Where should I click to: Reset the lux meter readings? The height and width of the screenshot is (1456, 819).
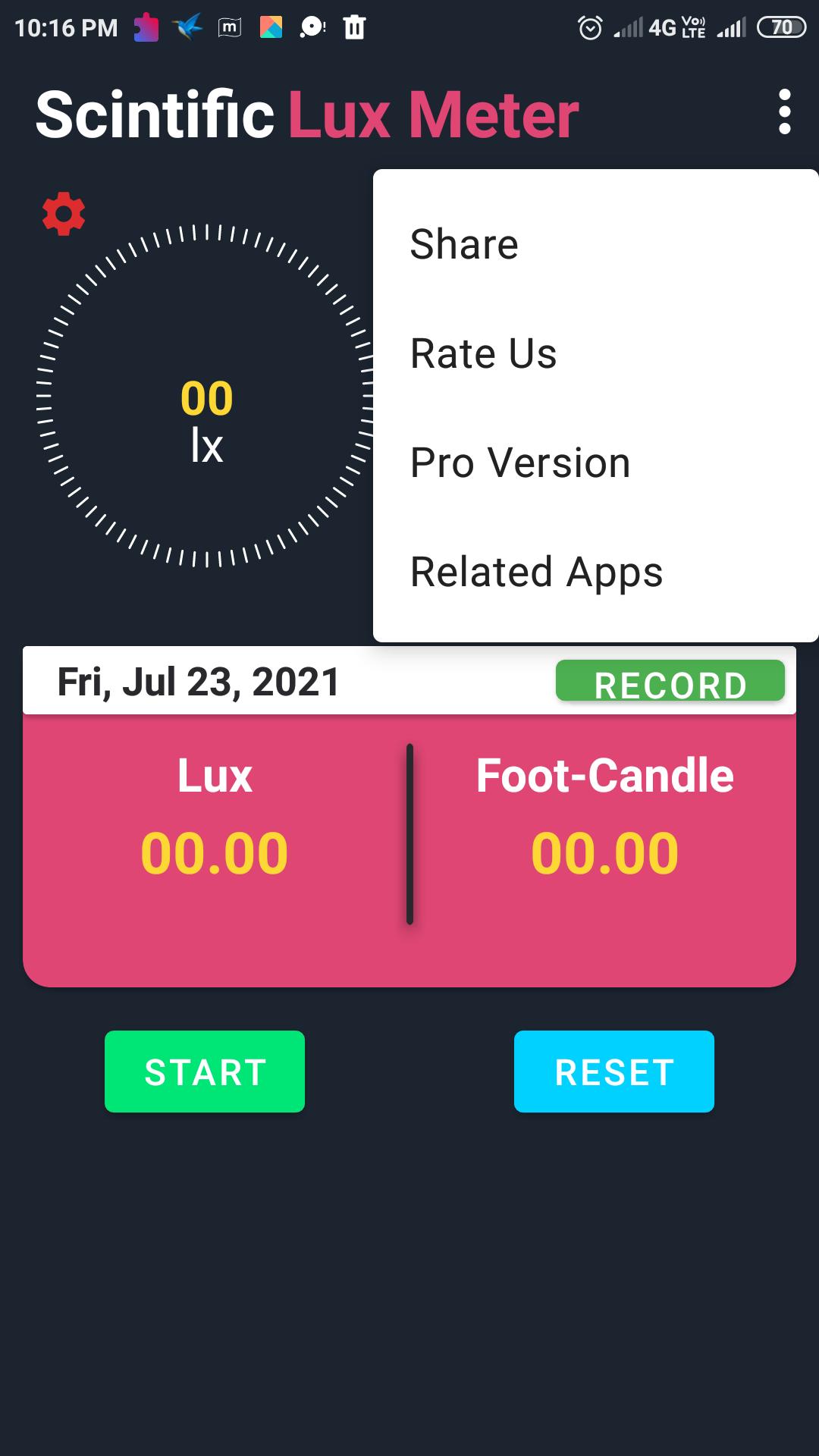point(613,1072)
